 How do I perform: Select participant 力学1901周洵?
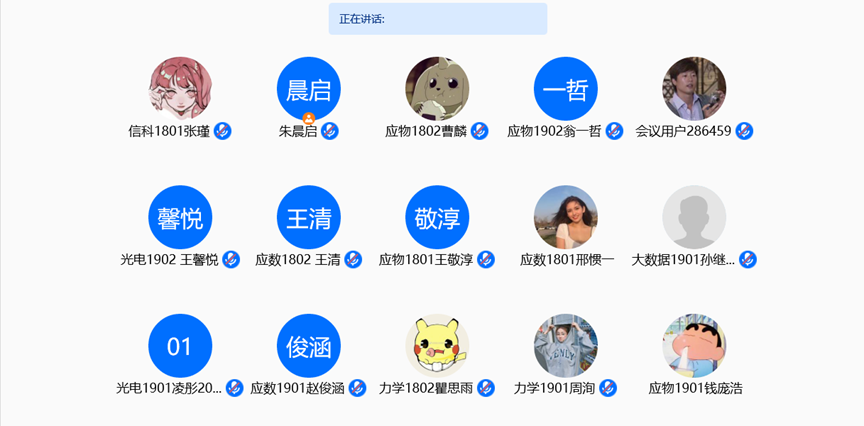[565, 346]
